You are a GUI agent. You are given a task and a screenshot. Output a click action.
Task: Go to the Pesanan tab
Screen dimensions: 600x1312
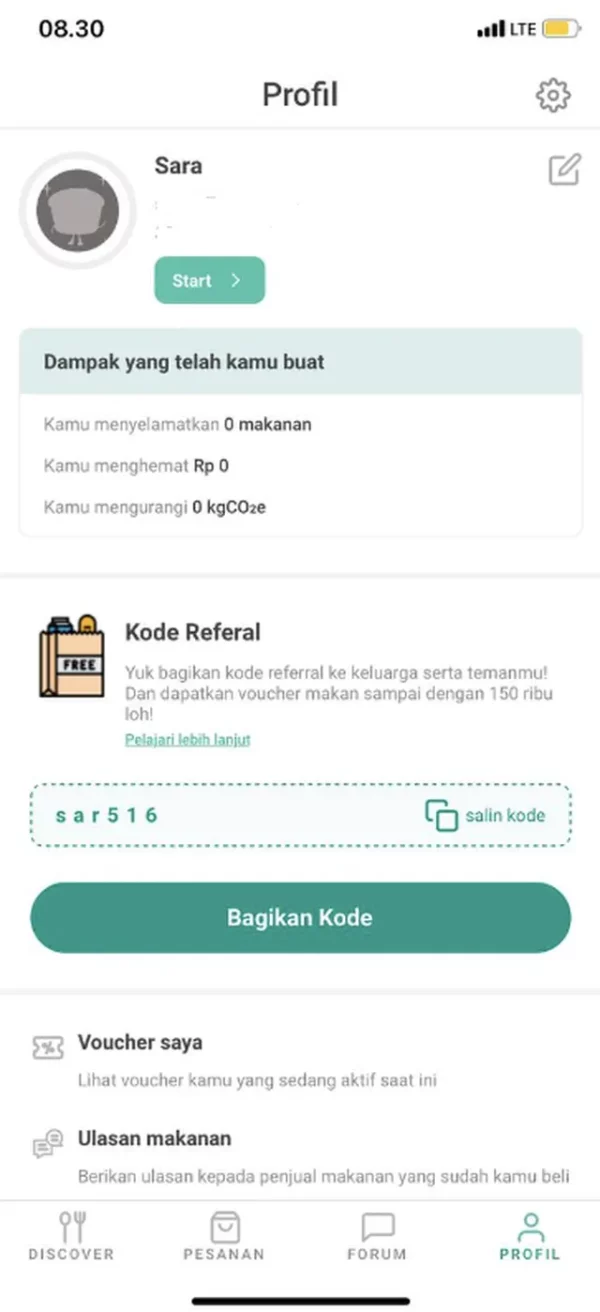coord(224,1235)
